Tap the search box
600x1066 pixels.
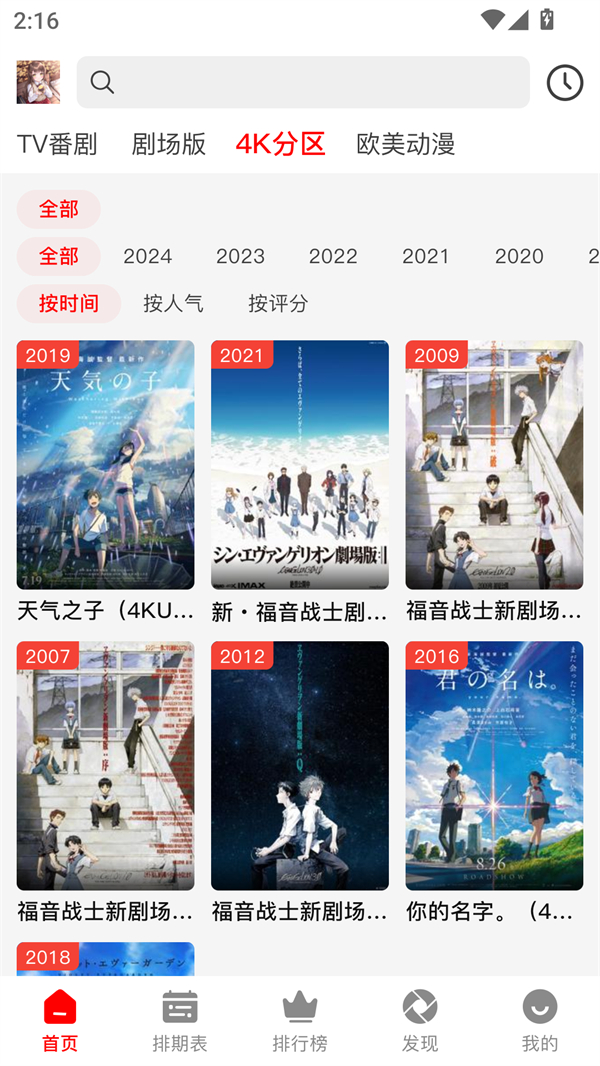(x=303, y=82)
